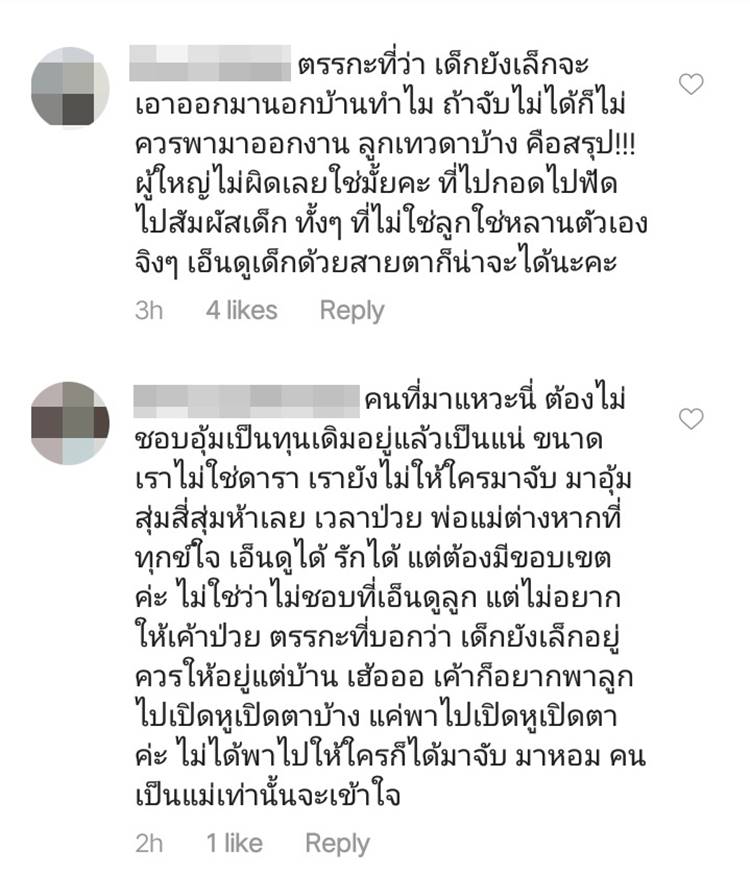View the 1 like on second comment
Image resolution: width=750 pixels, height=873 pixels.
click(234, 843)
